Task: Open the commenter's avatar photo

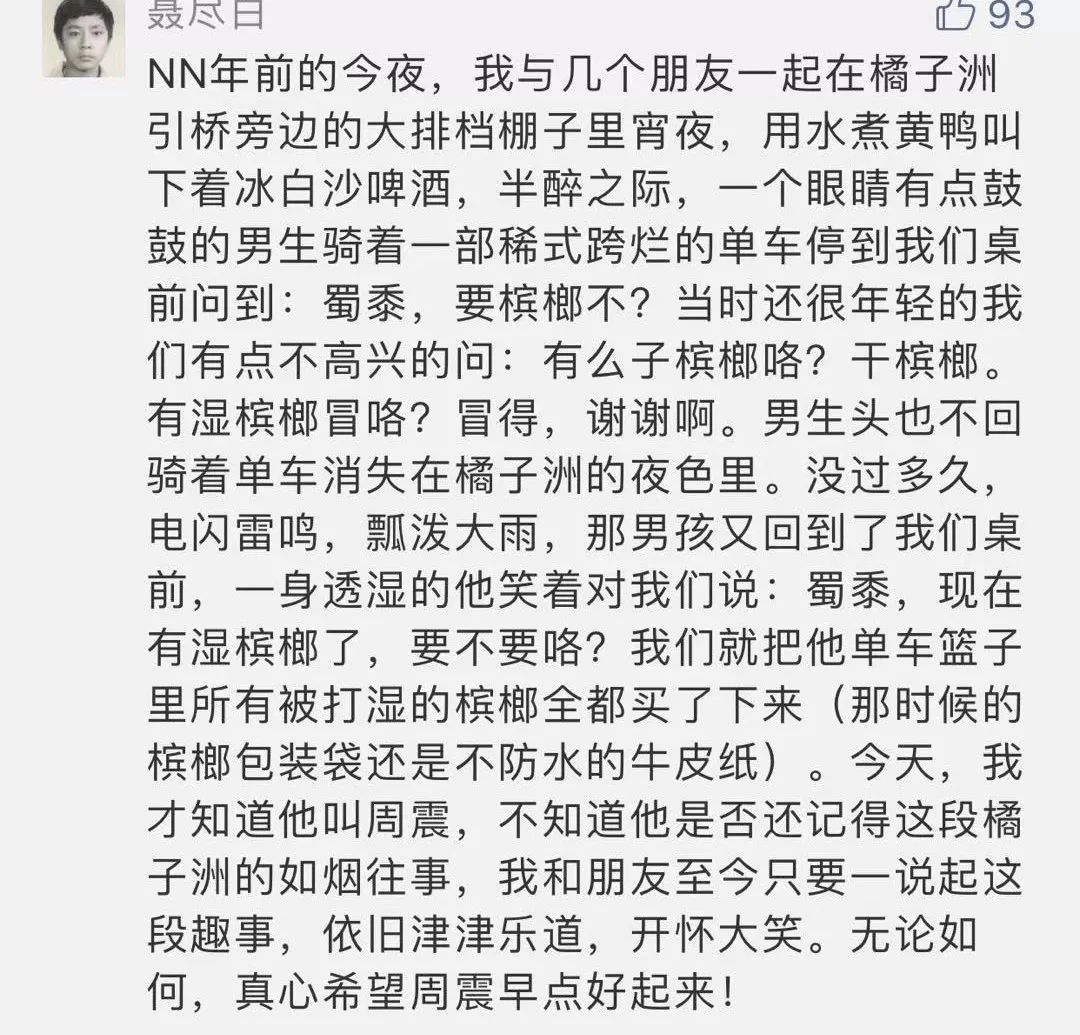Action: (83, 37)
